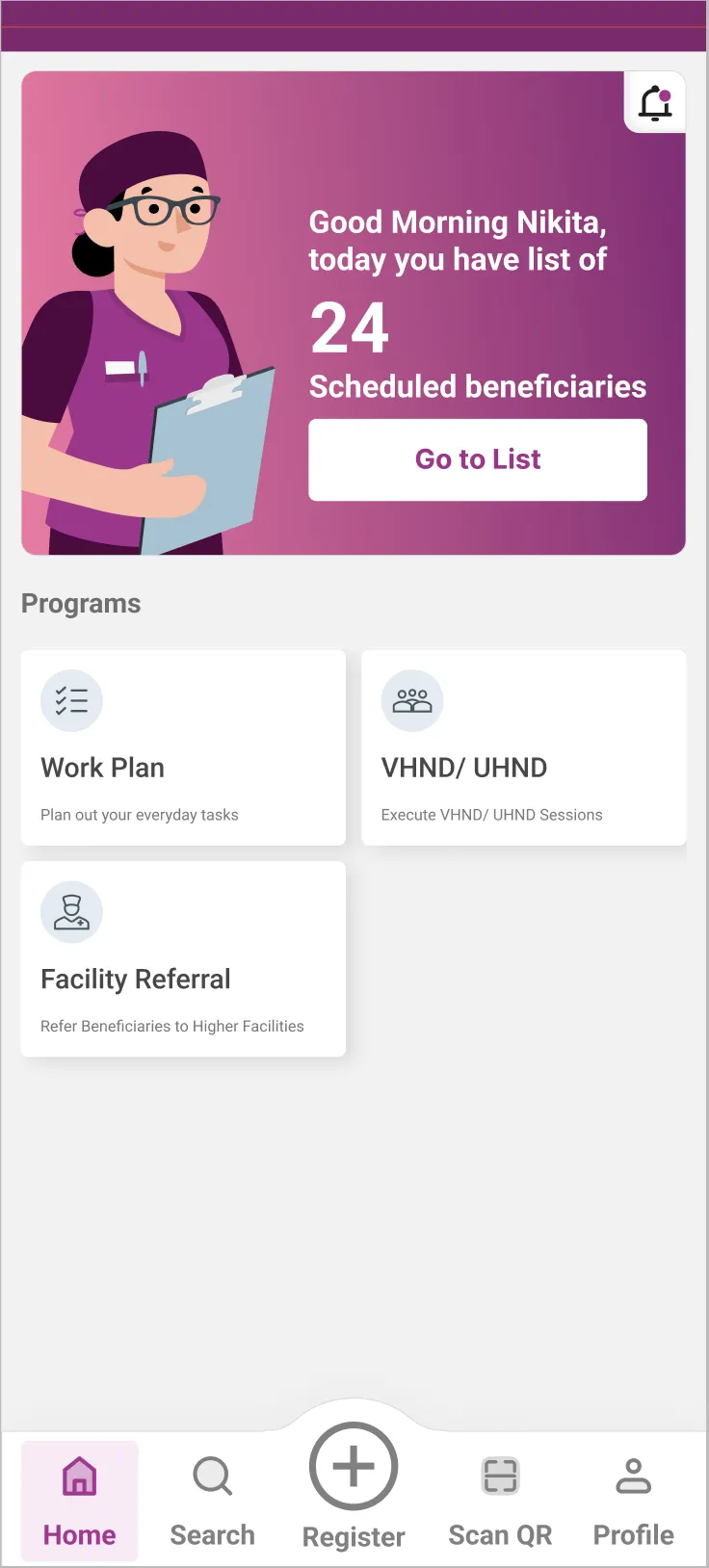
Task: Open the VHND/ UHND sessions card
Action: [523, 747]
